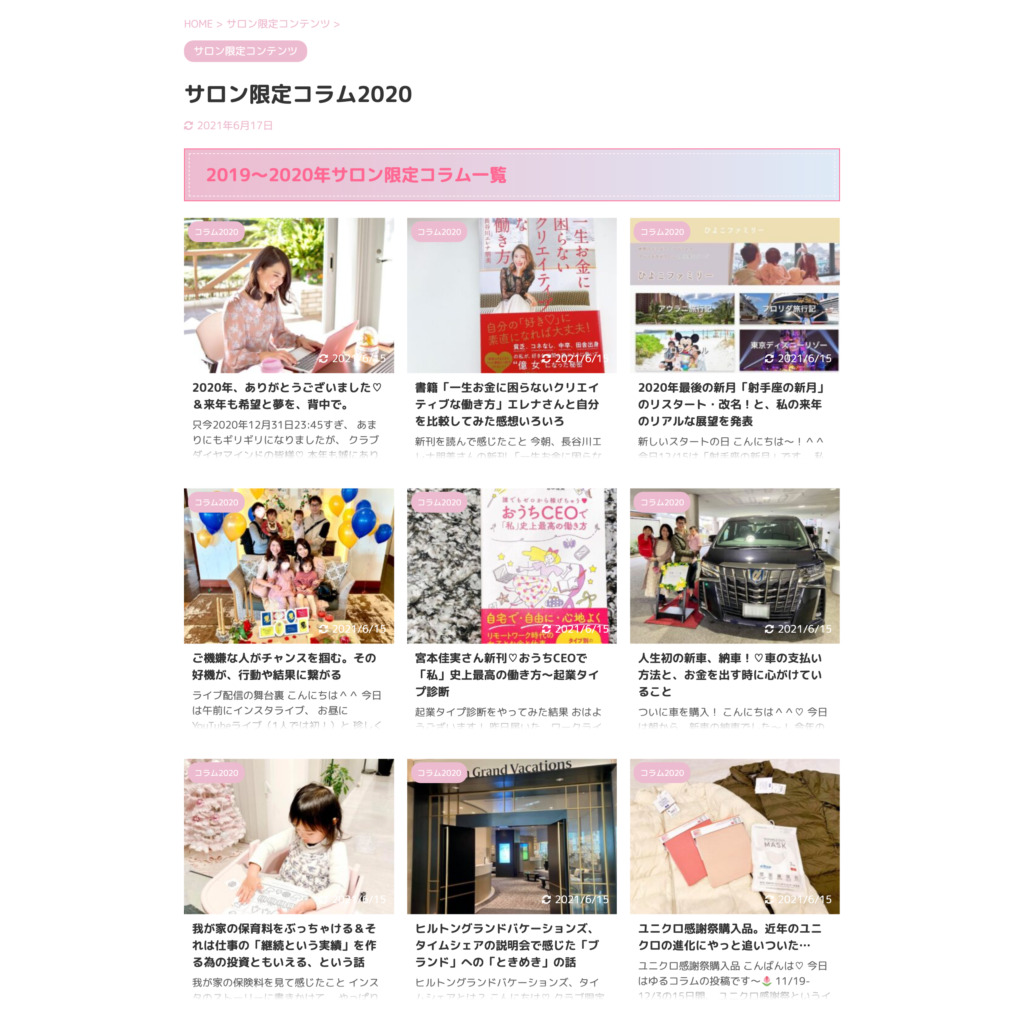Go to HOME via breadcrumb
This screenshot has width=1024, height=1020.
click(198, 24)
